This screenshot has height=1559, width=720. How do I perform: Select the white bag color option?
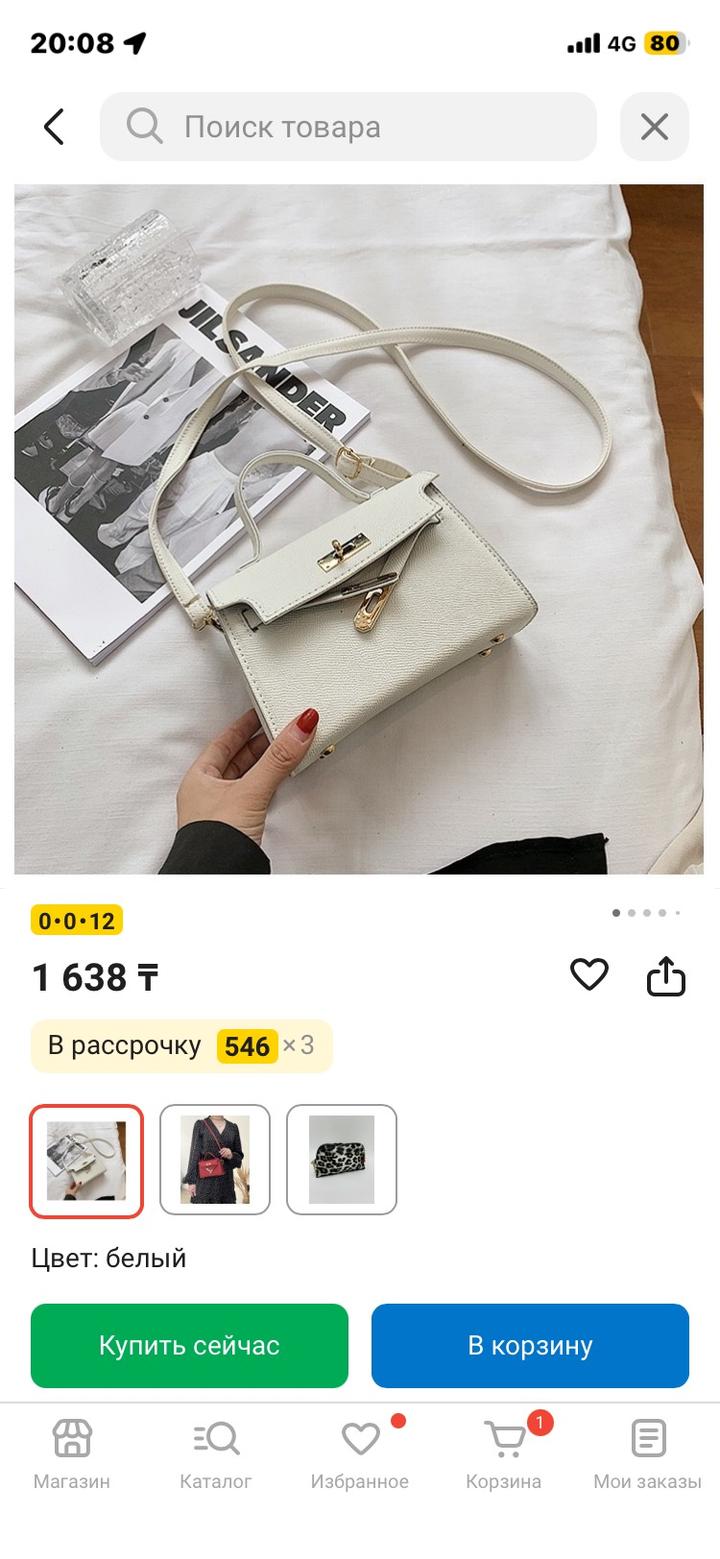pyautogui.click(x=87, y=1161)
